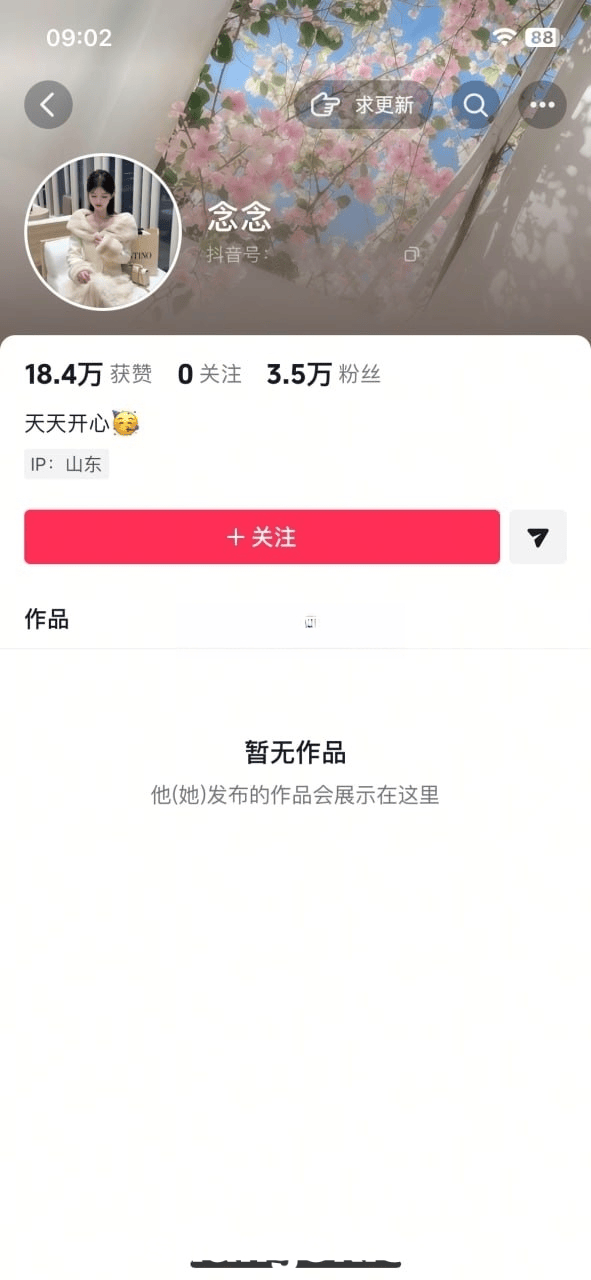Image resolution: width=591 pixels, height=1280 pixels.
Task: Copy the 抖音号 ID
Action: (411, 255)
